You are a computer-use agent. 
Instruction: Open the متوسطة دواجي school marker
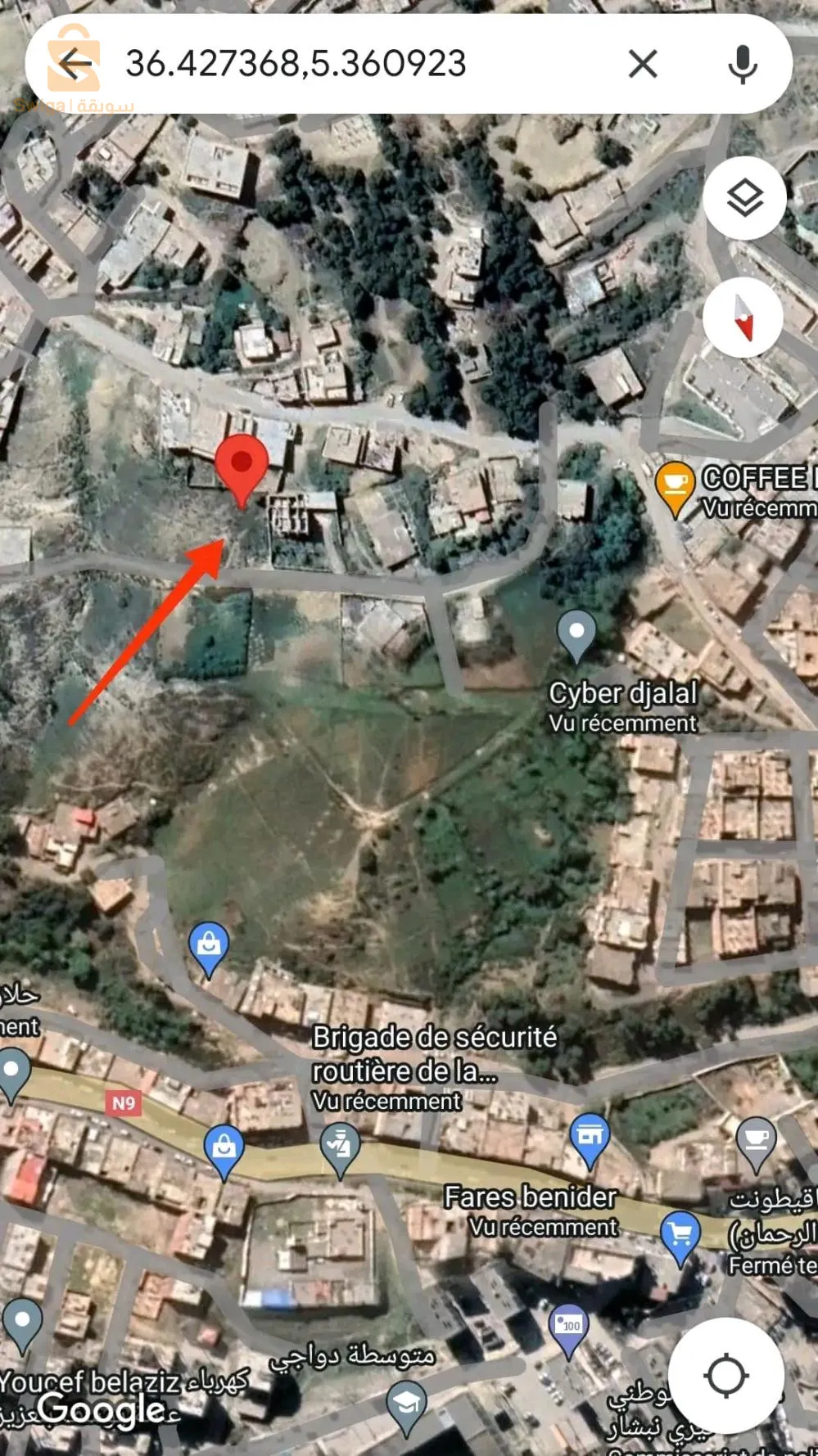tap(406, 1404)
